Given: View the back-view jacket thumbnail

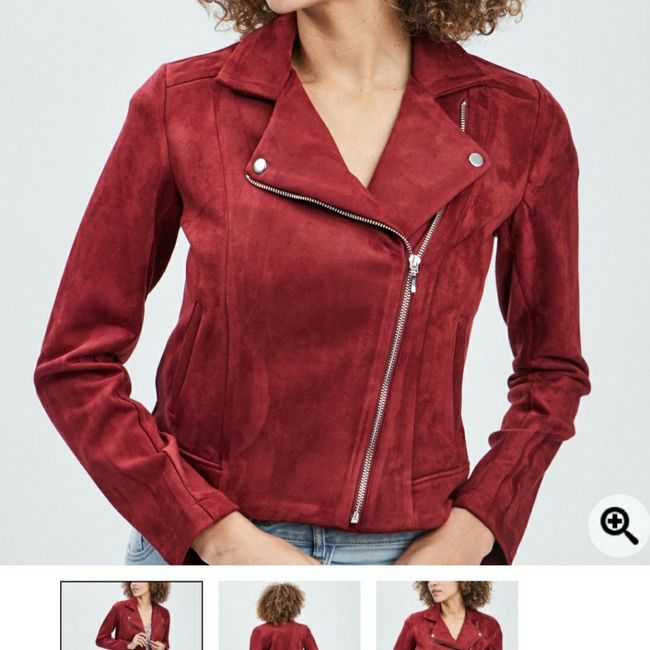Looking at the screenshot, I should (x=289, y=616).
